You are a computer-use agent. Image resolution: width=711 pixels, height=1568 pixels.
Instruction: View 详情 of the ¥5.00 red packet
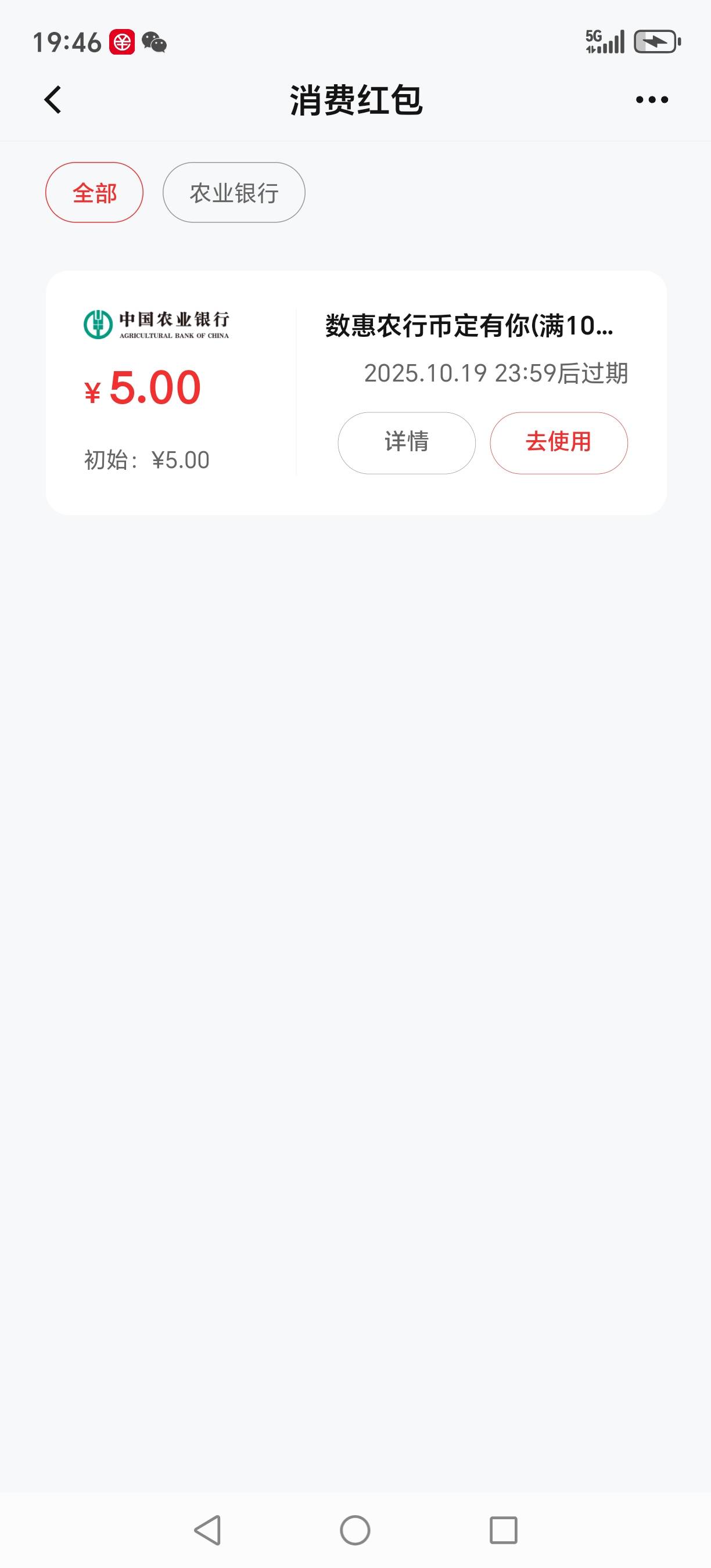[x=406, y=443]
